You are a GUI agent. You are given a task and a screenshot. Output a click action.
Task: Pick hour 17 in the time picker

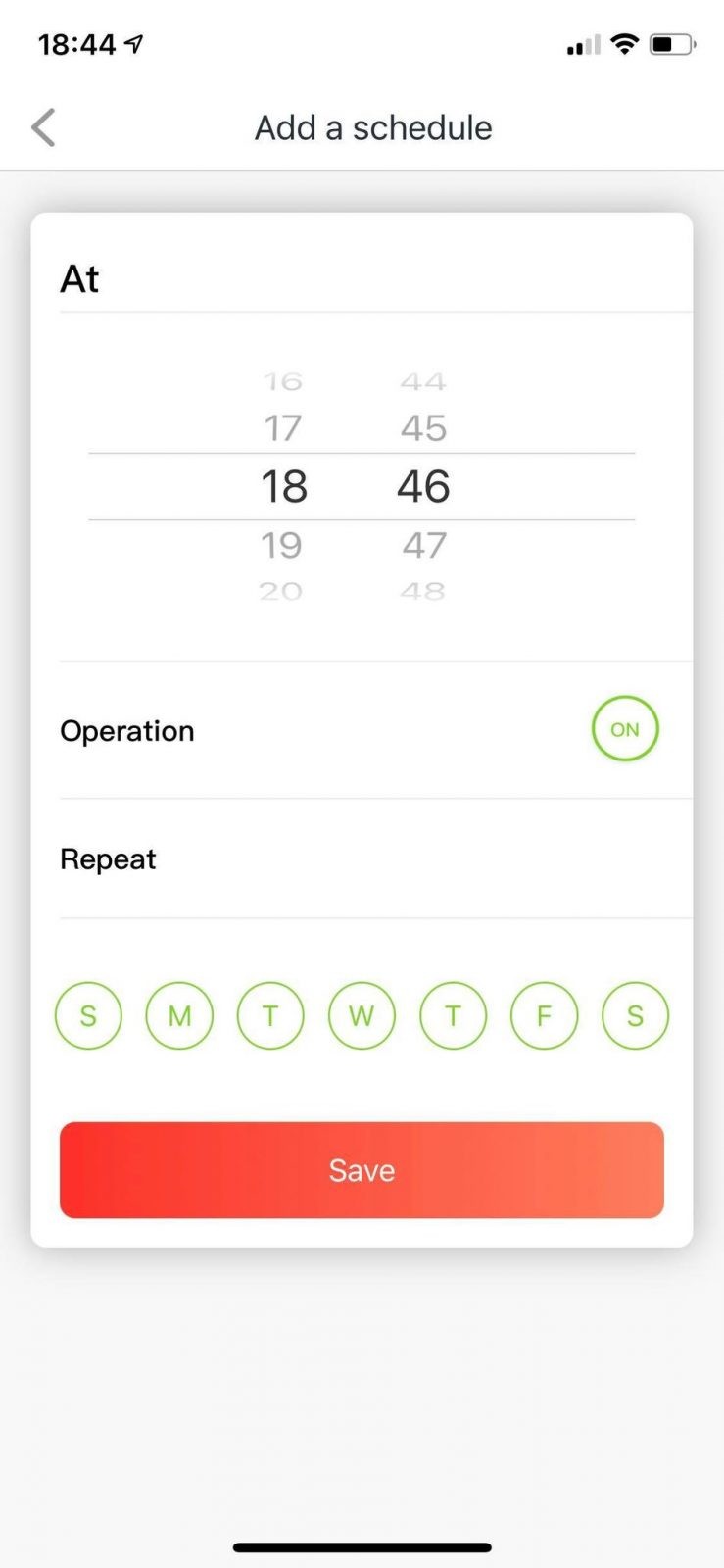click(x=282, y=428)
